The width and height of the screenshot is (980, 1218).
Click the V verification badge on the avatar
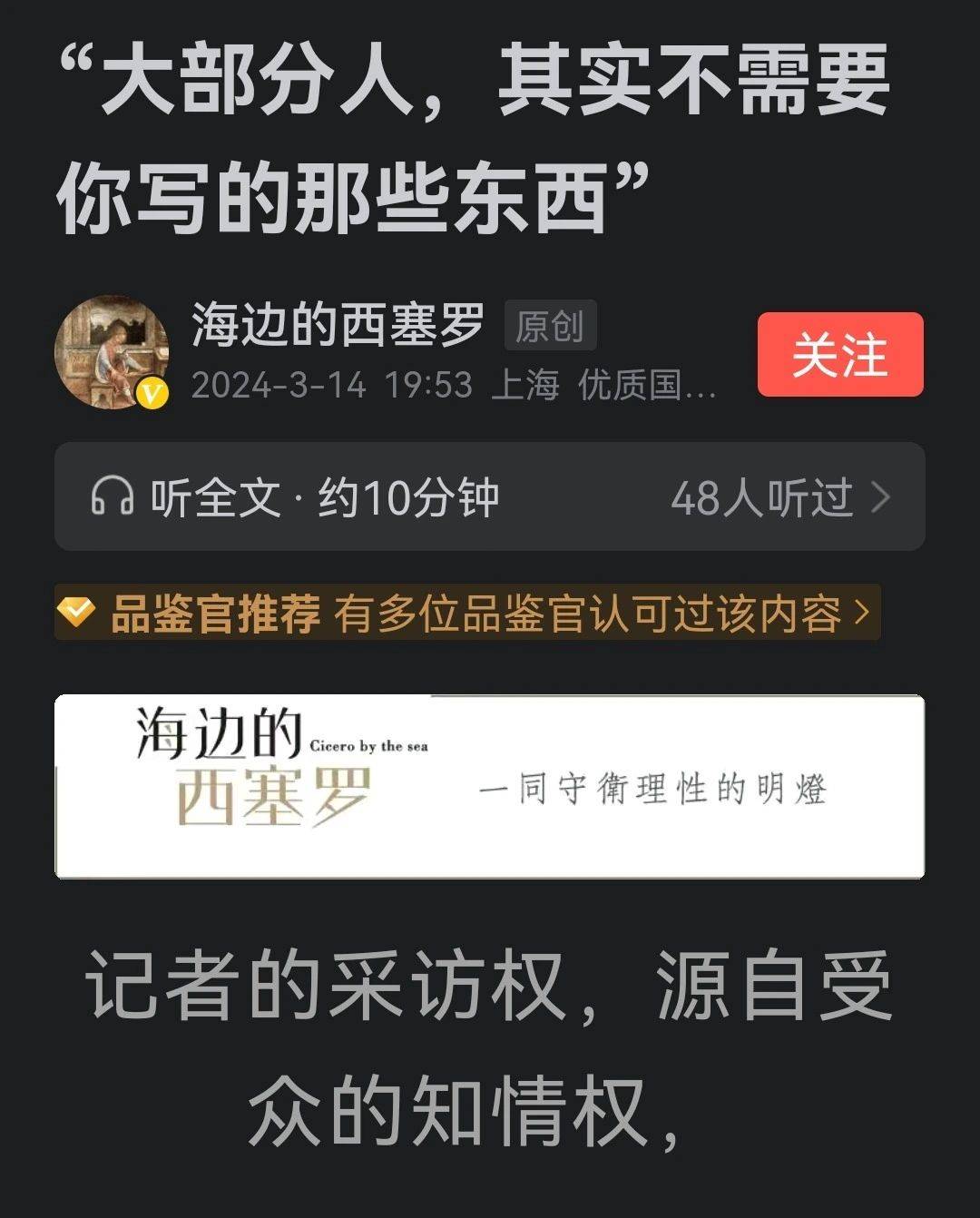152,391
